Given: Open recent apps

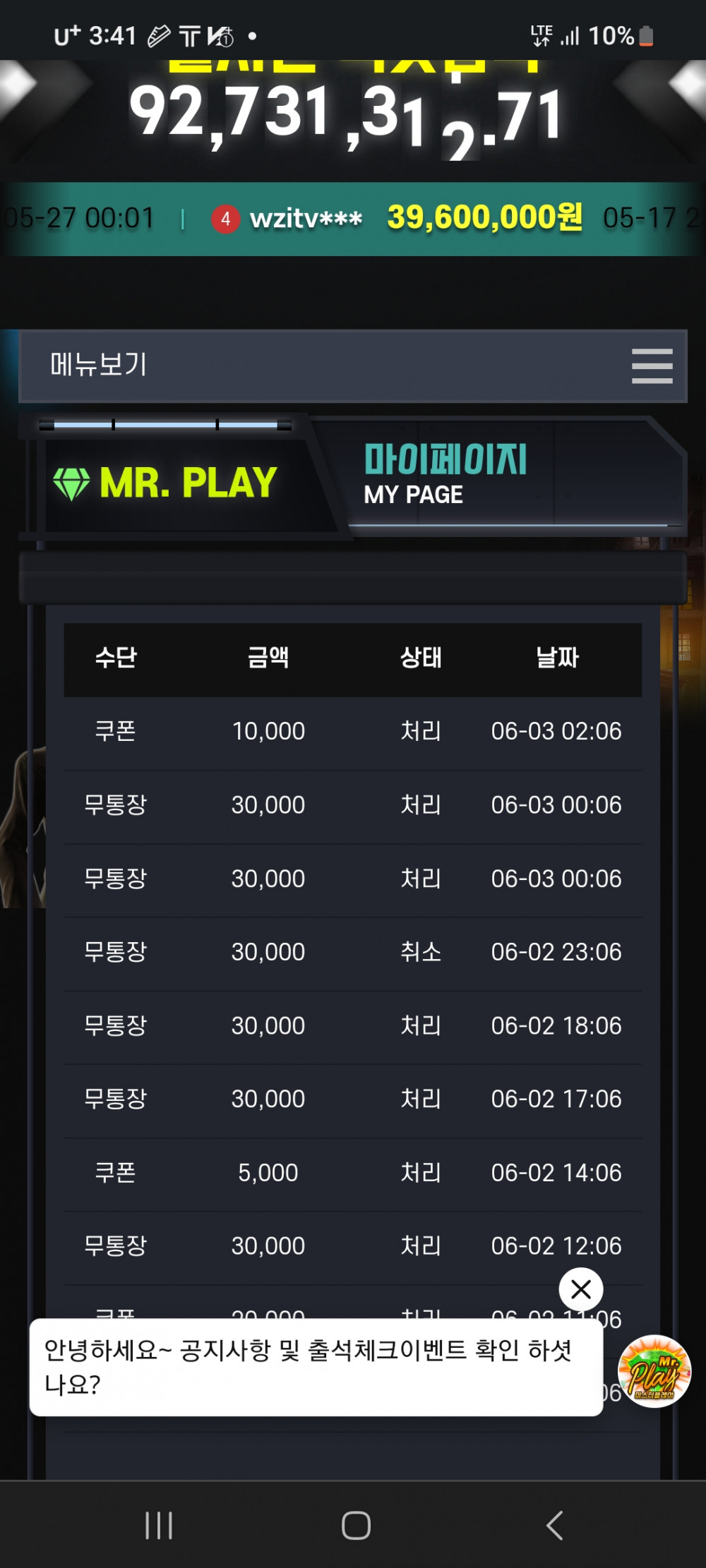Looking at the screenshot, I should point(159,1525).
